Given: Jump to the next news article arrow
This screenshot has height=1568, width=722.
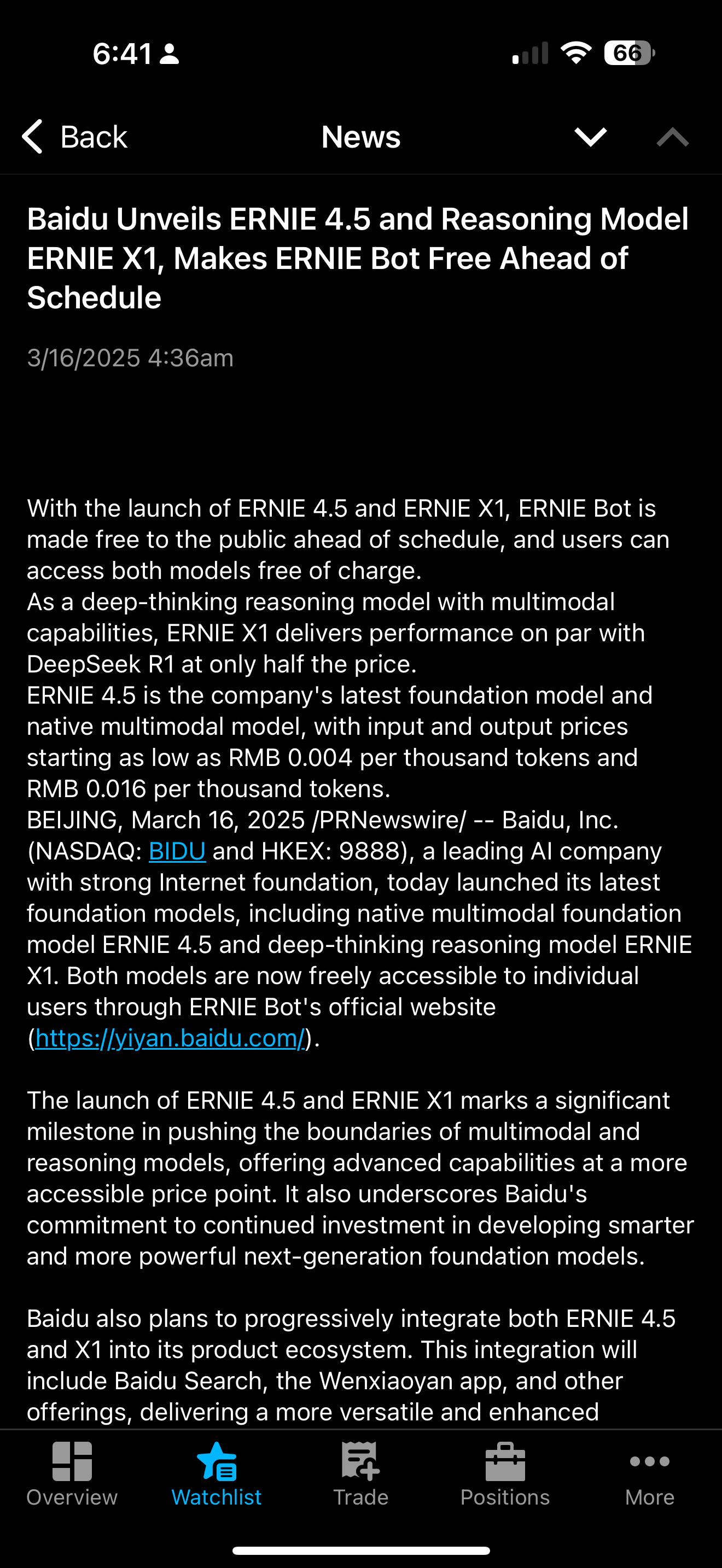Looking at the screenshot, I should coord(591,137).
